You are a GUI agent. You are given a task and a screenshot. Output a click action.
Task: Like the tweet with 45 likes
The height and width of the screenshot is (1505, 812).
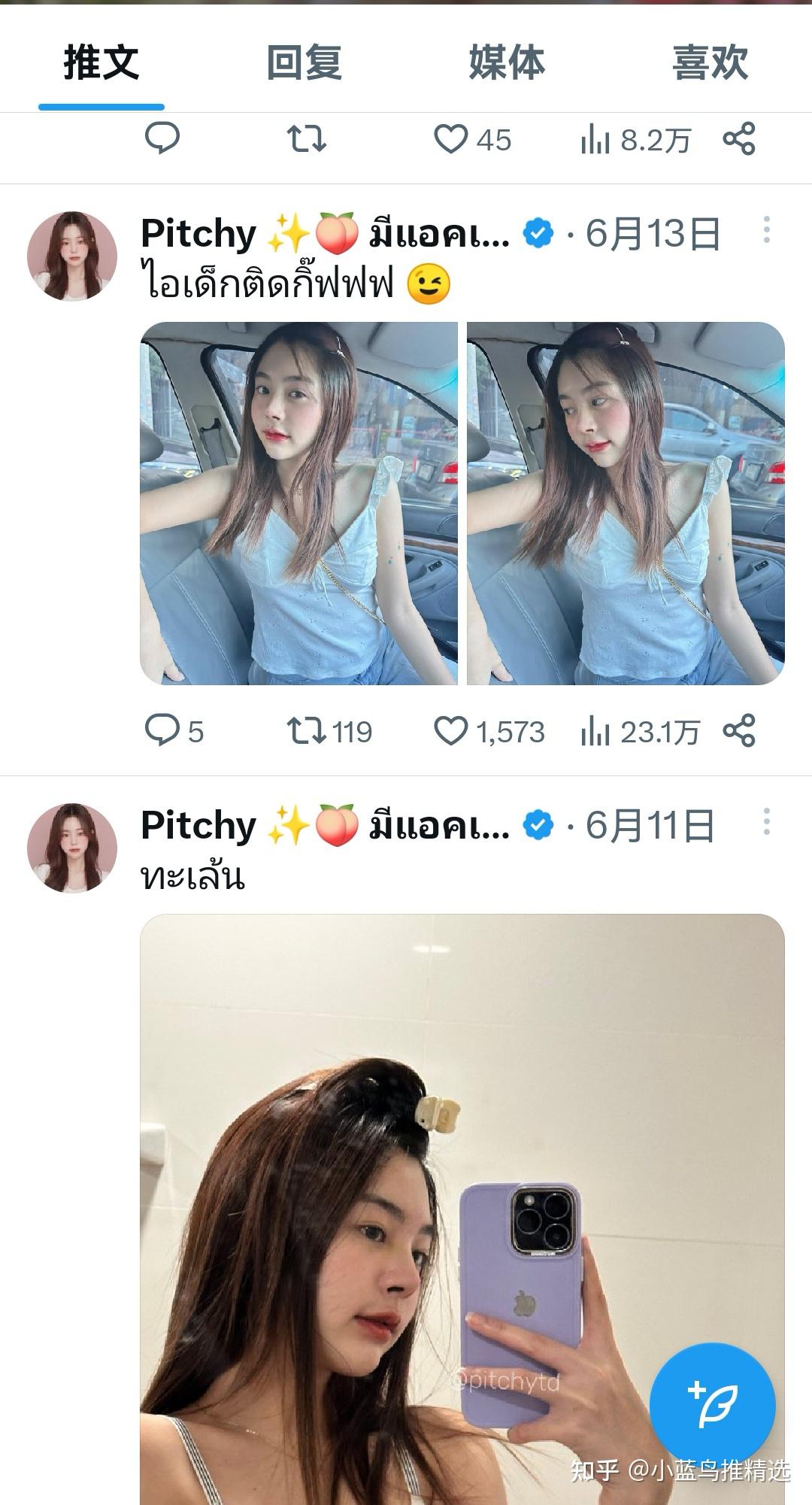tap(451, 139)
